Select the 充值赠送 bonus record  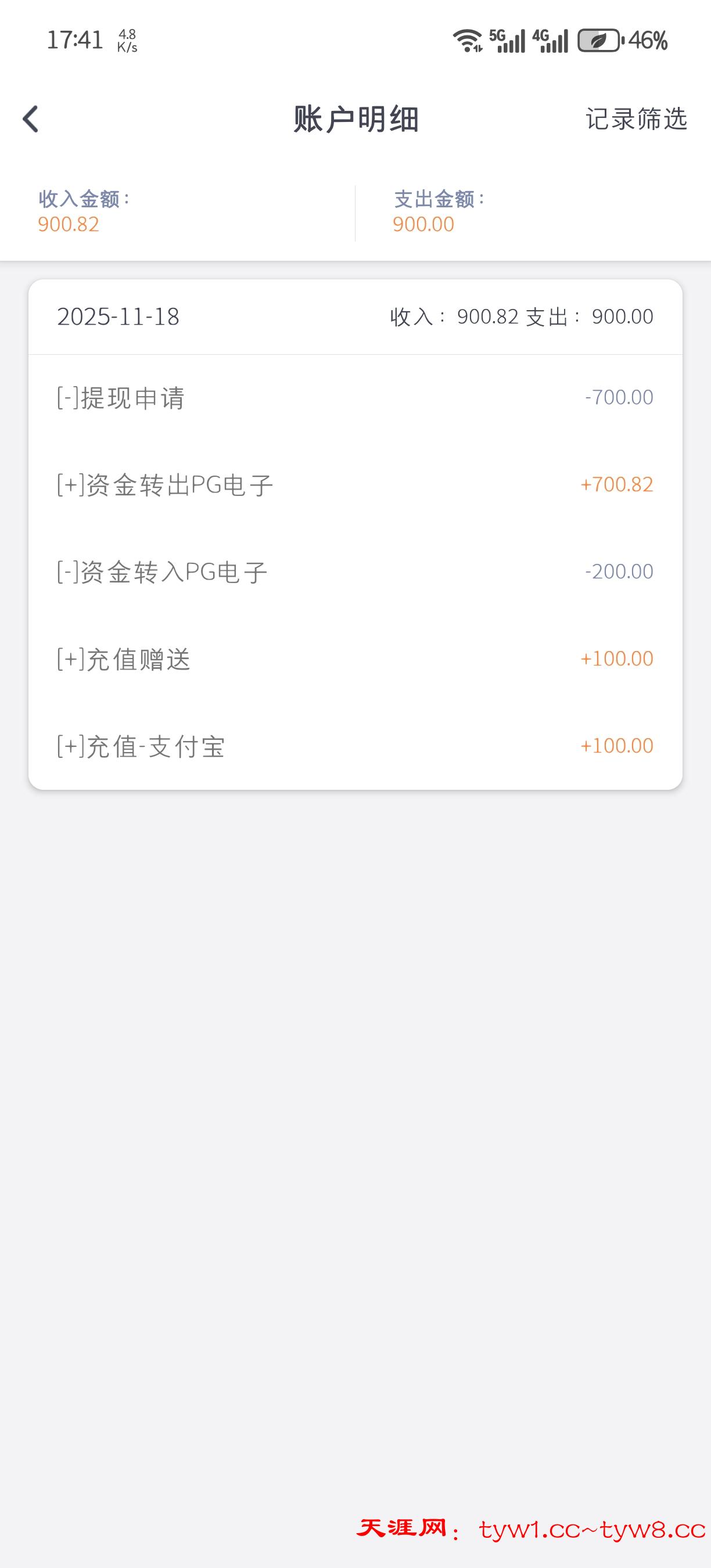click(x=122, y=658)
